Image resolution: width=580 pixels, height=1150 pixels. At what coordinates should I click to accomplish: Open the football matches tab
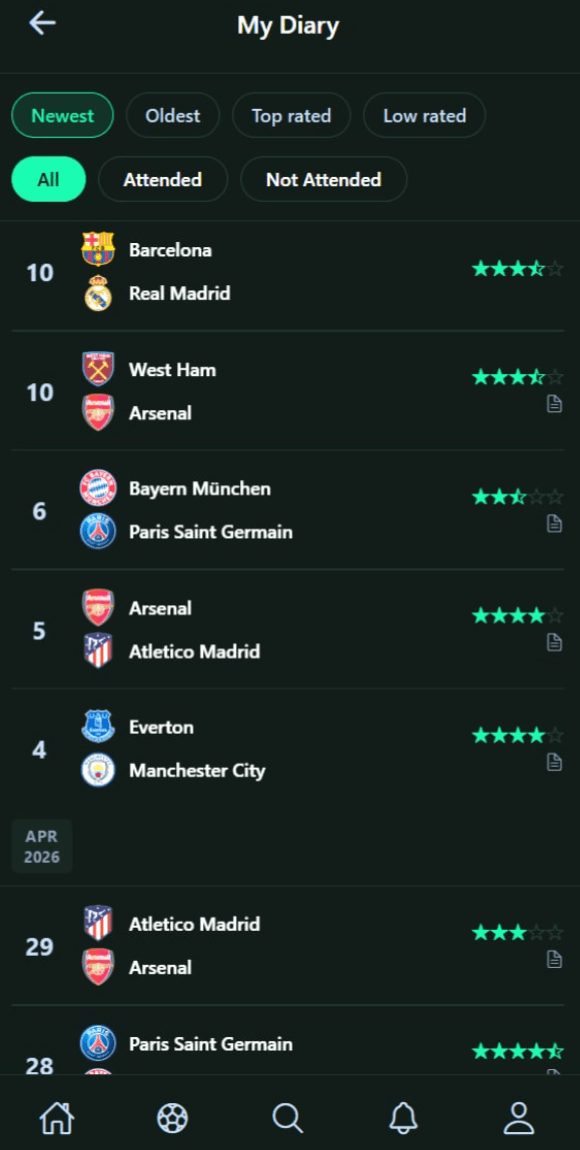click(172, 1118)
